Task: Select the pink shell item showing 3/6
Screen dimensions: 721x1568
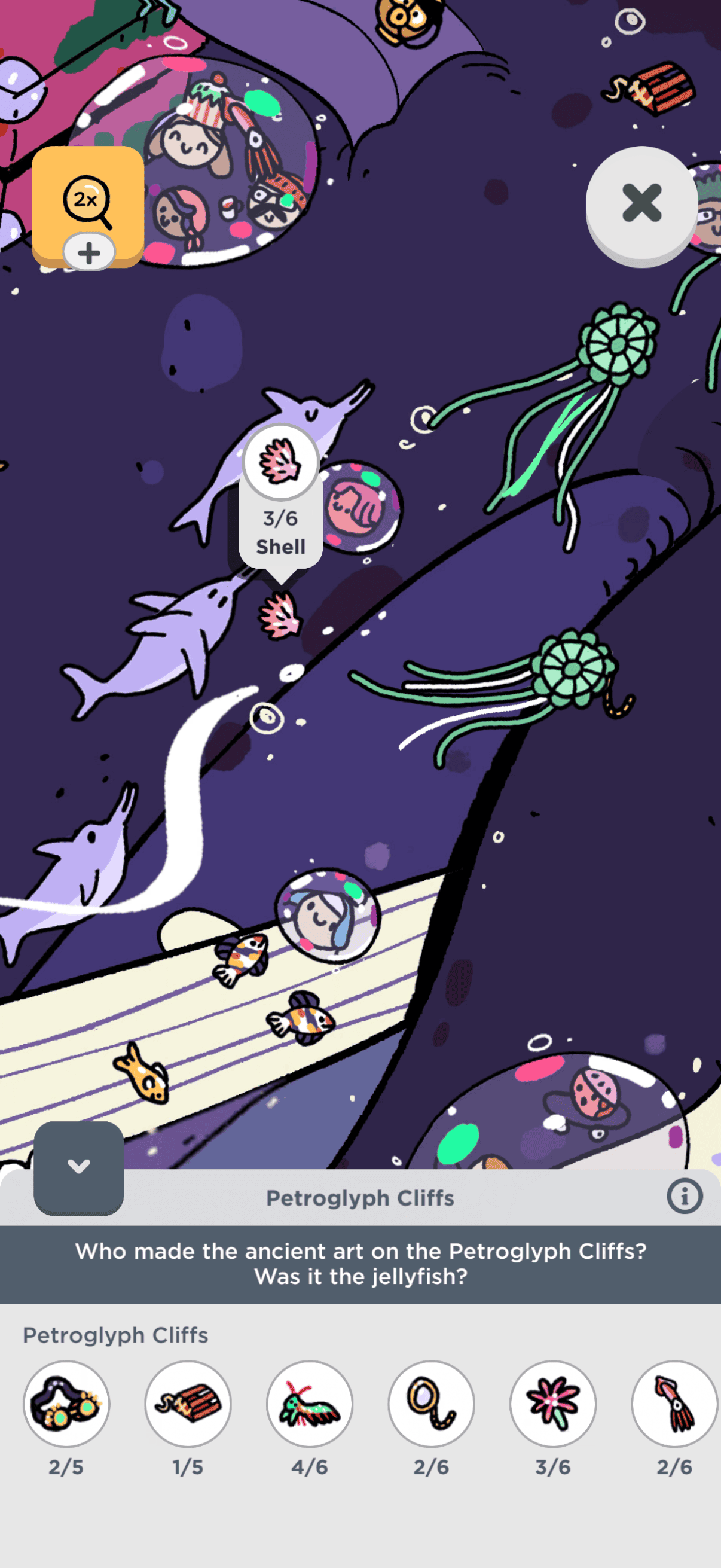Action: 552,1403
